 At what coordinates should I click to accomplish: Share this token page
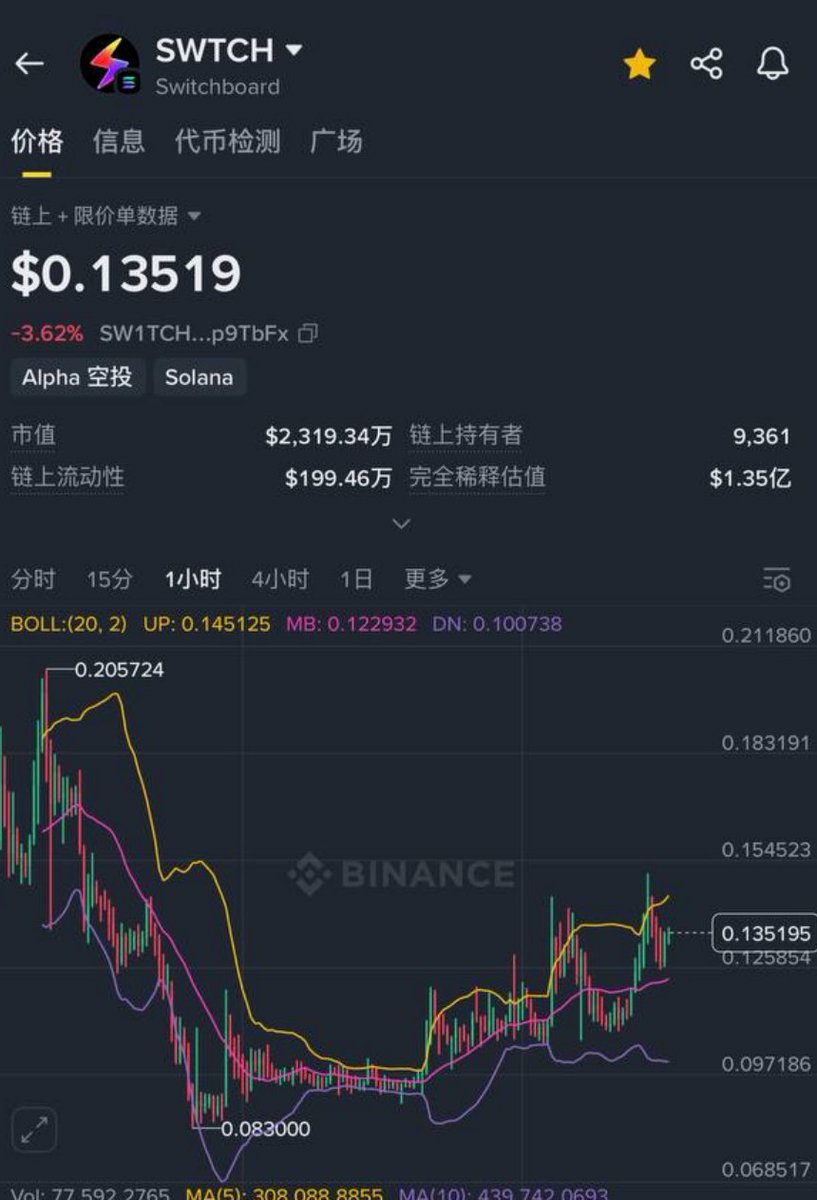click(x=706, y=65)
